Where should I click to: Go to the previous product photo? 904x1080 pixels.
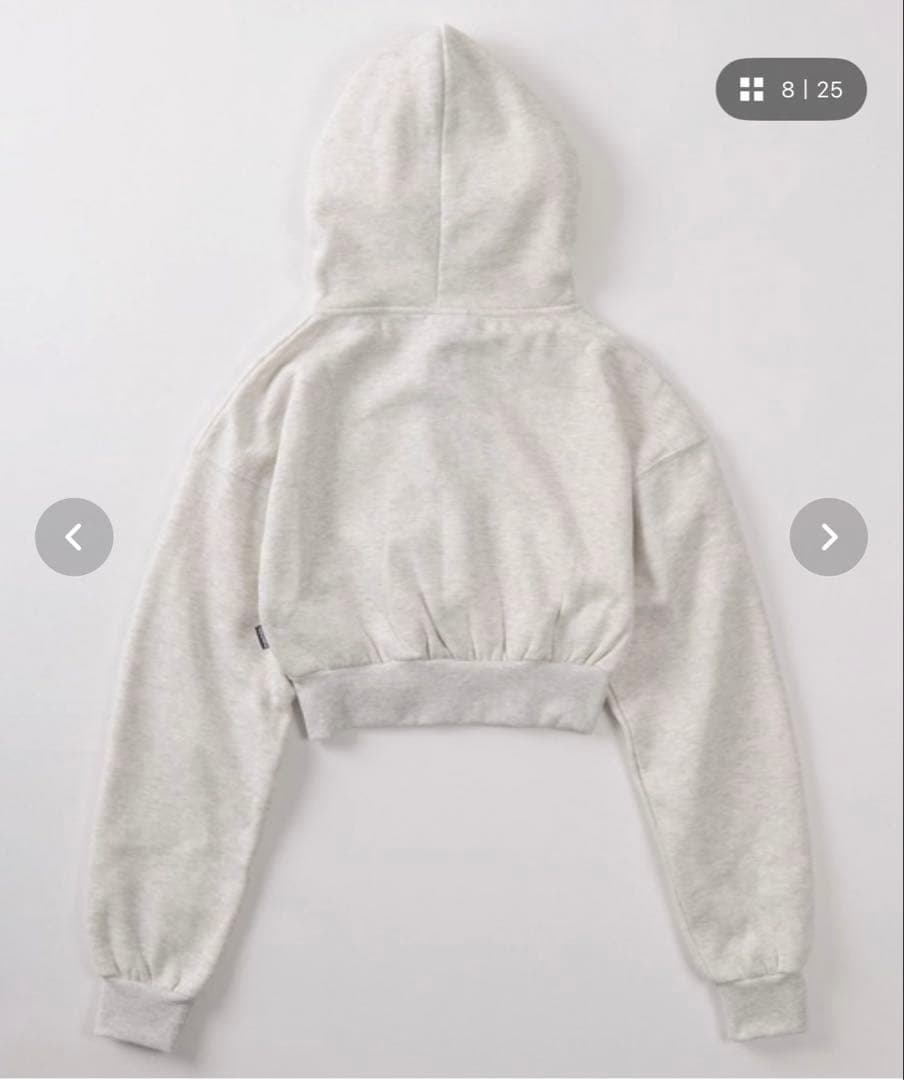point(74,537)
